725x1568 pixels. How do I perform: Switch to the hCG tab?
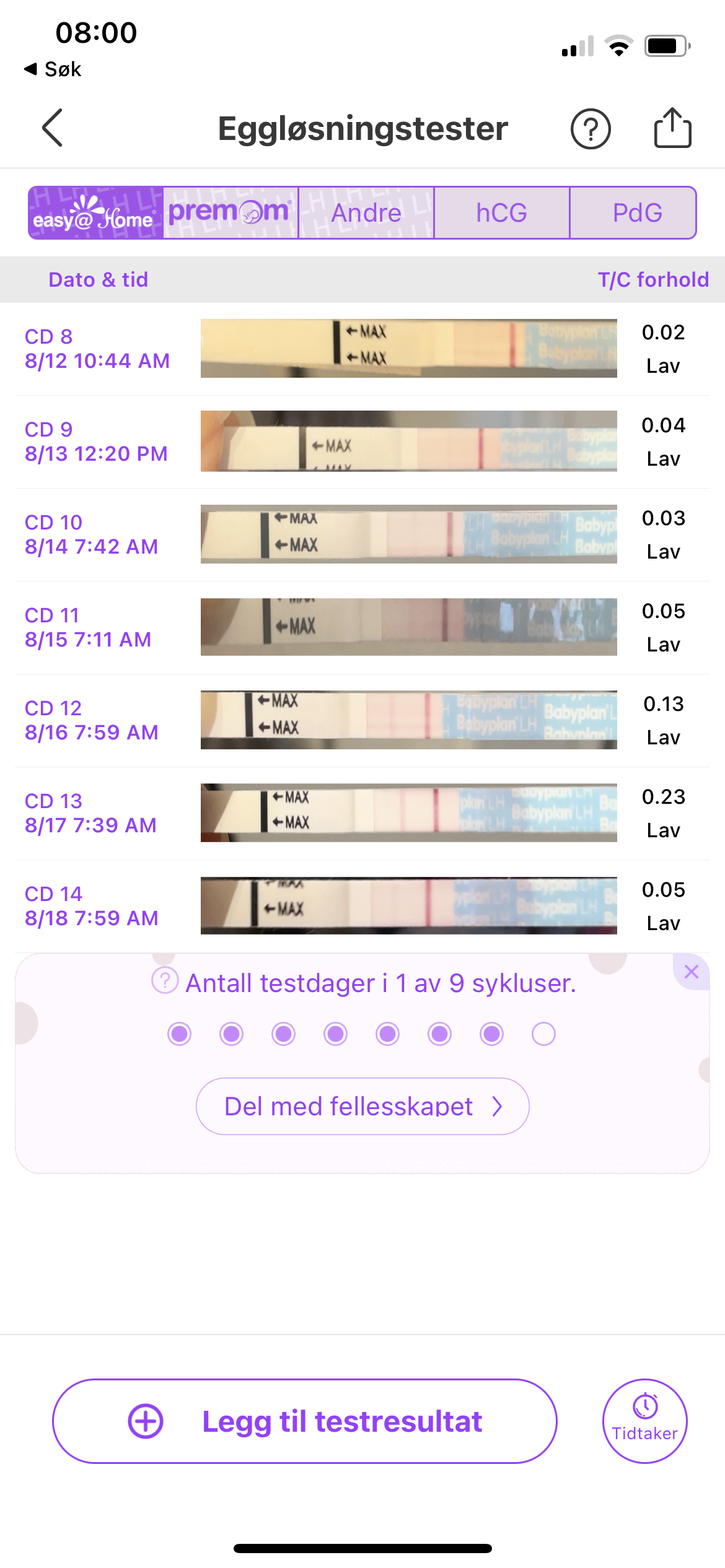point(501,213)
